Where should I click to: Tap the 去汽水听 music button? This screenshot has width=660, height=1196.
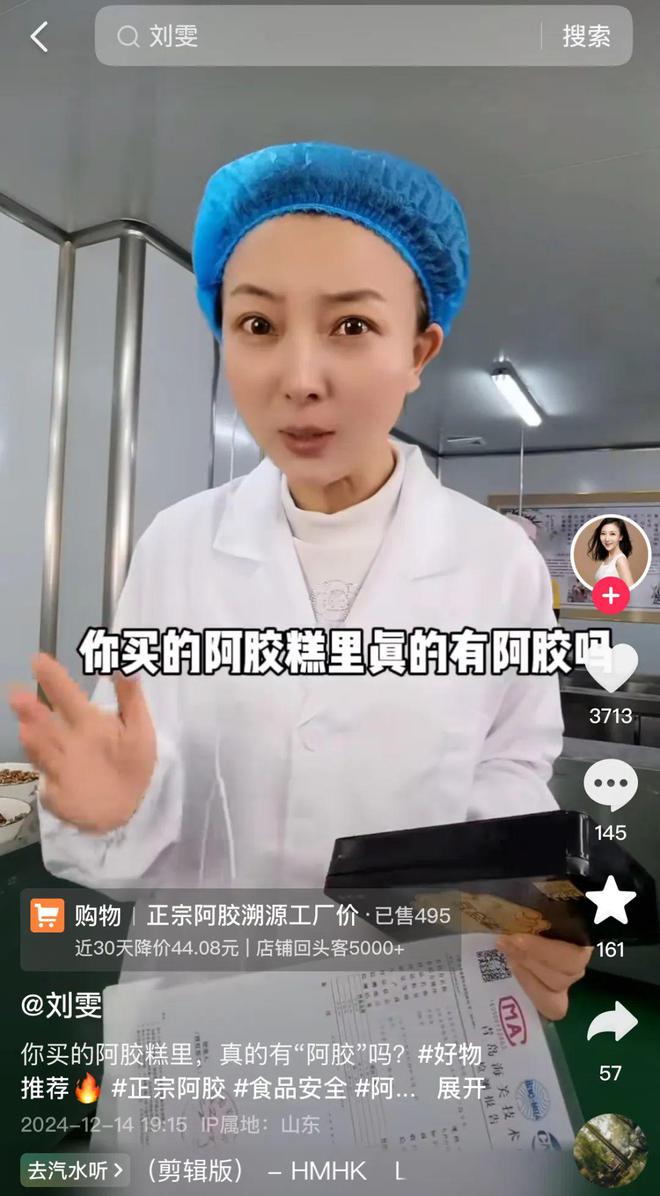coord(76,1169)
